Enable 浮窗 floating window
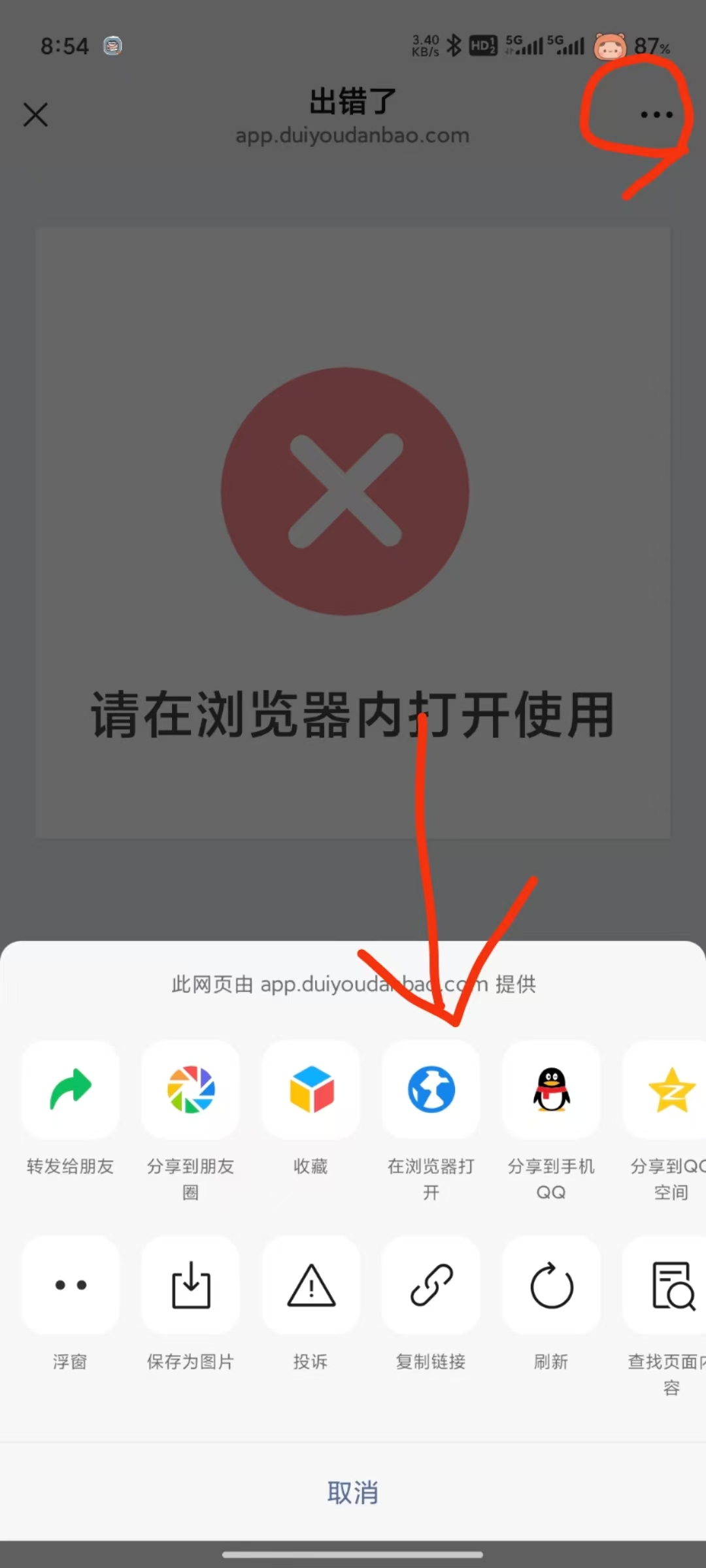706x1568 pixels. [71, 1285]
